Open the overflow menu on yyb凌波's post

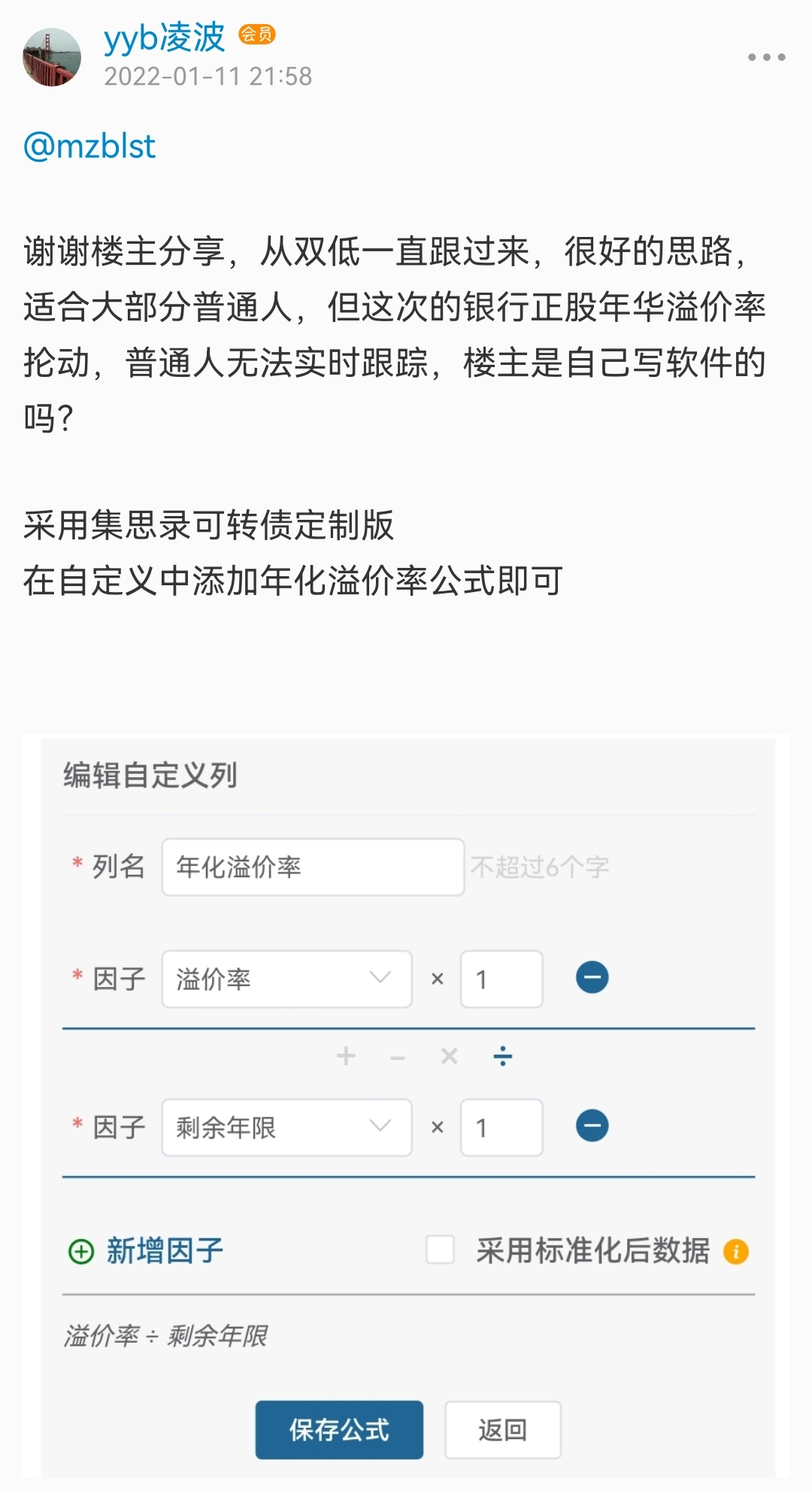point(766,57)
